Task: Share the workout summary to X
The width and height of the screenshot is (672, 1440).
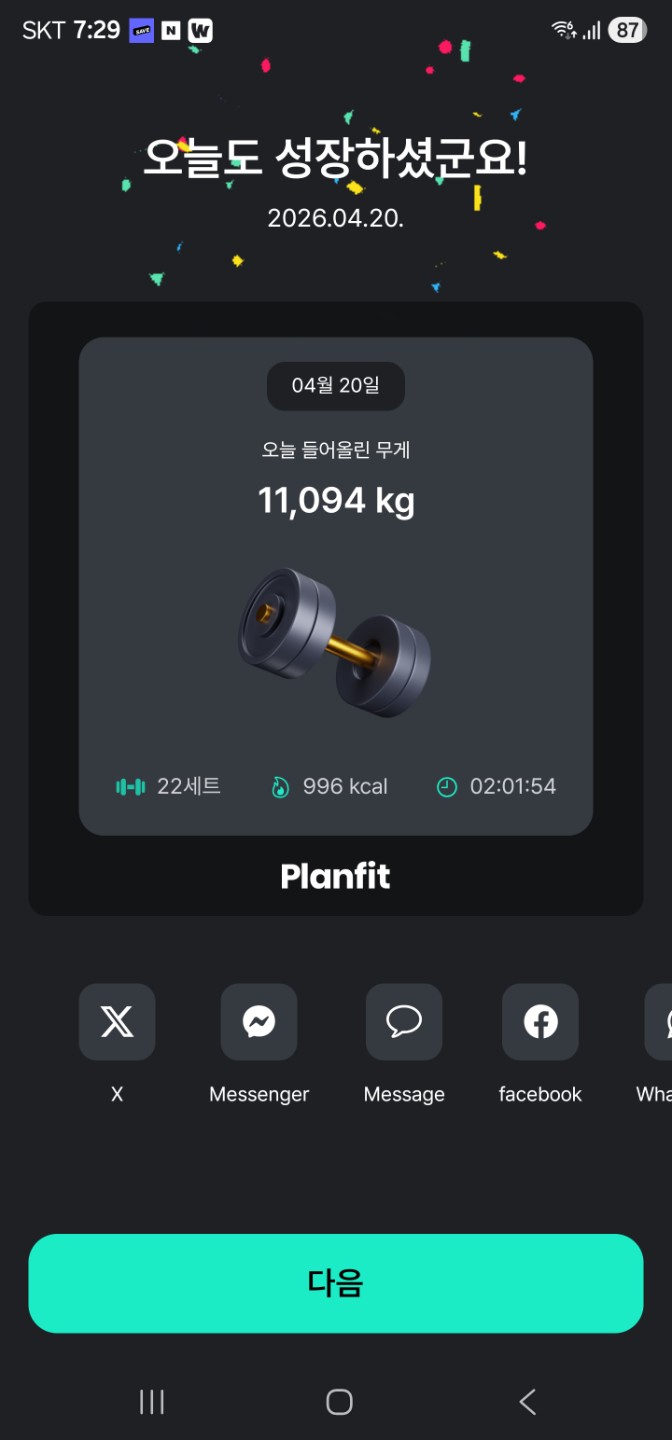Action: (117, 1022)
